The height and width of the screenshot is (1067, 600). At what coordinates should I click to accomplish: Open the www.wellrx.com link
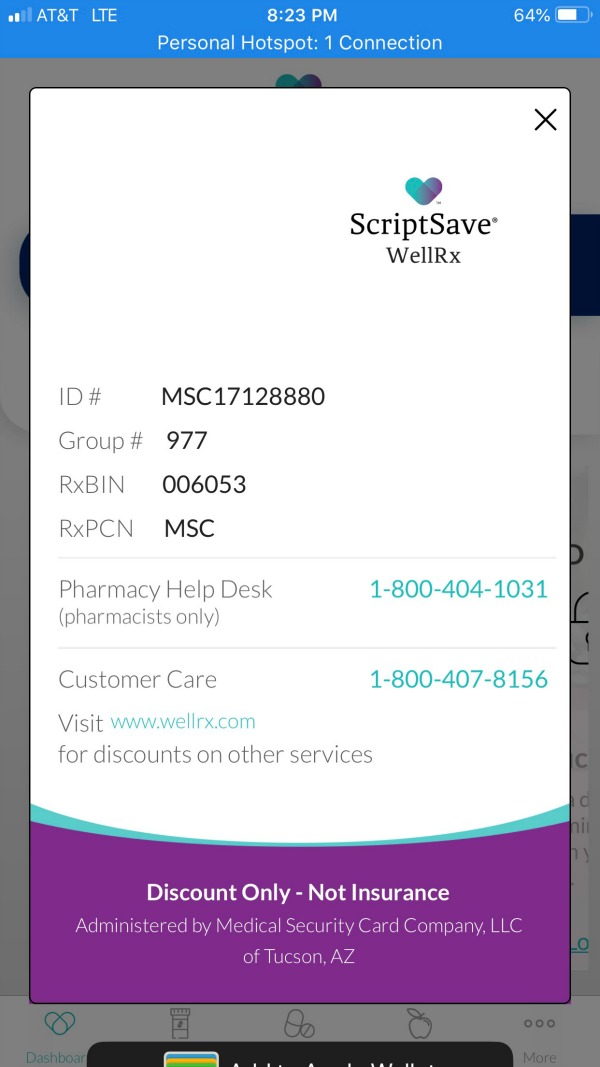[x=182, y=721]
